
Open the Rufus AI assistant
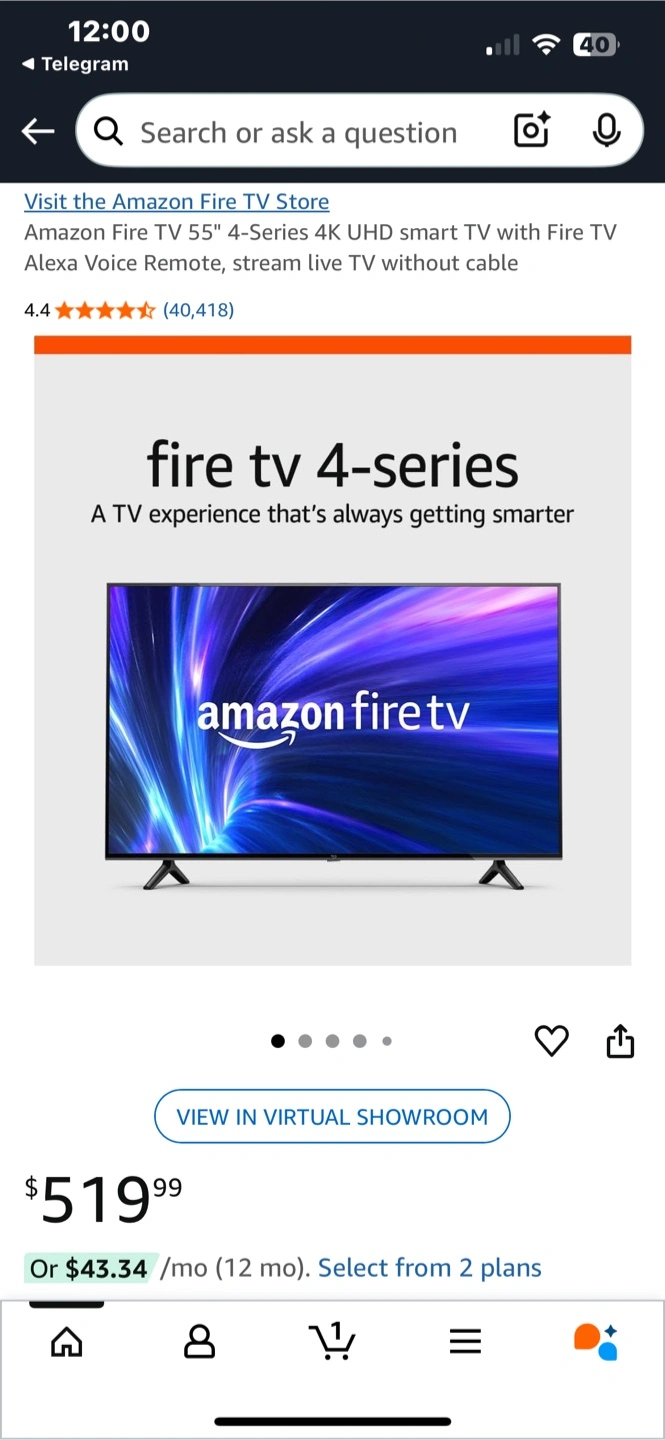(x=597, y=1341)
